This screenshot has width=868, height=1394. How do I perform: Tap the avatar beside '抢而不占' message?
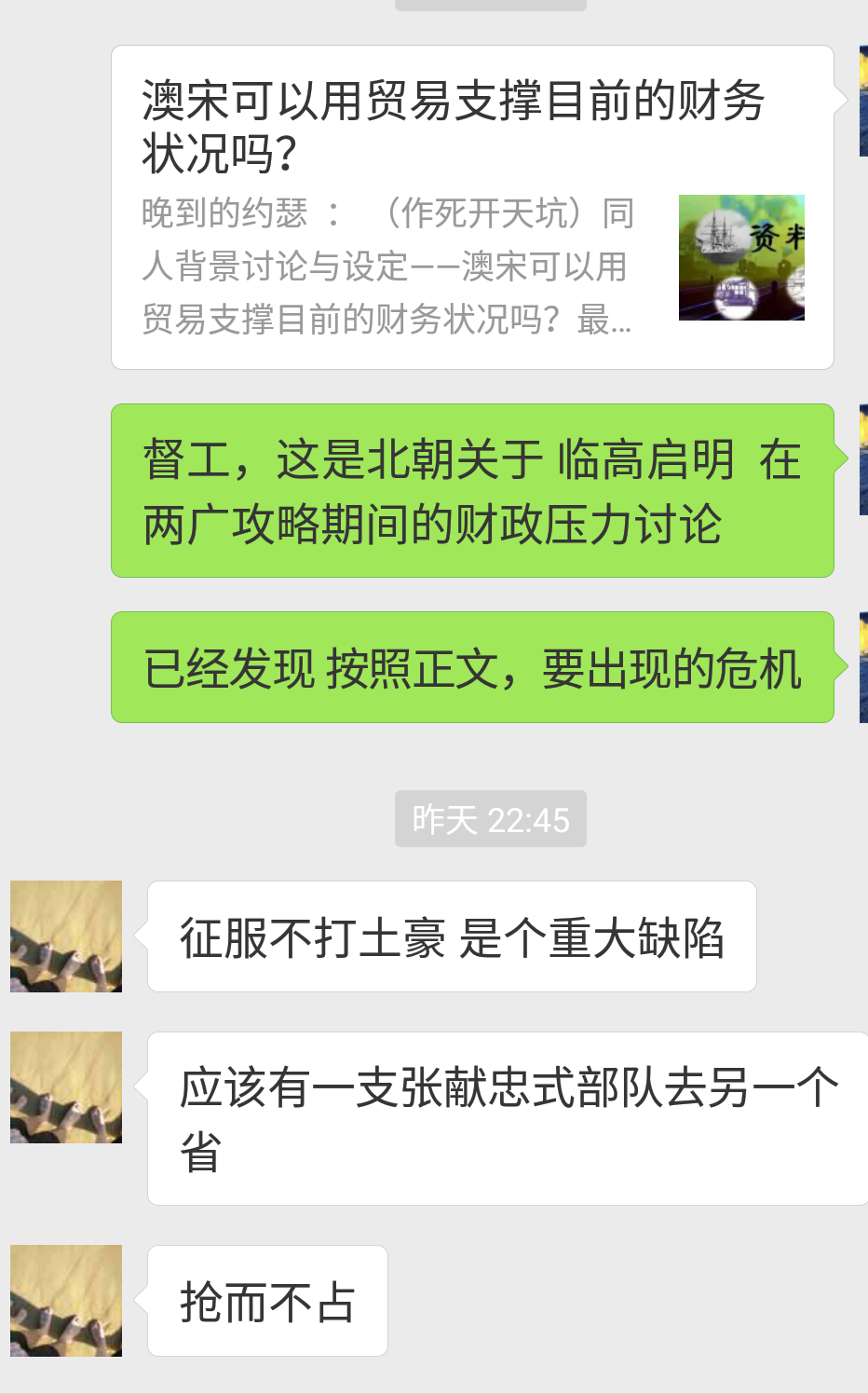(66, 1301)
